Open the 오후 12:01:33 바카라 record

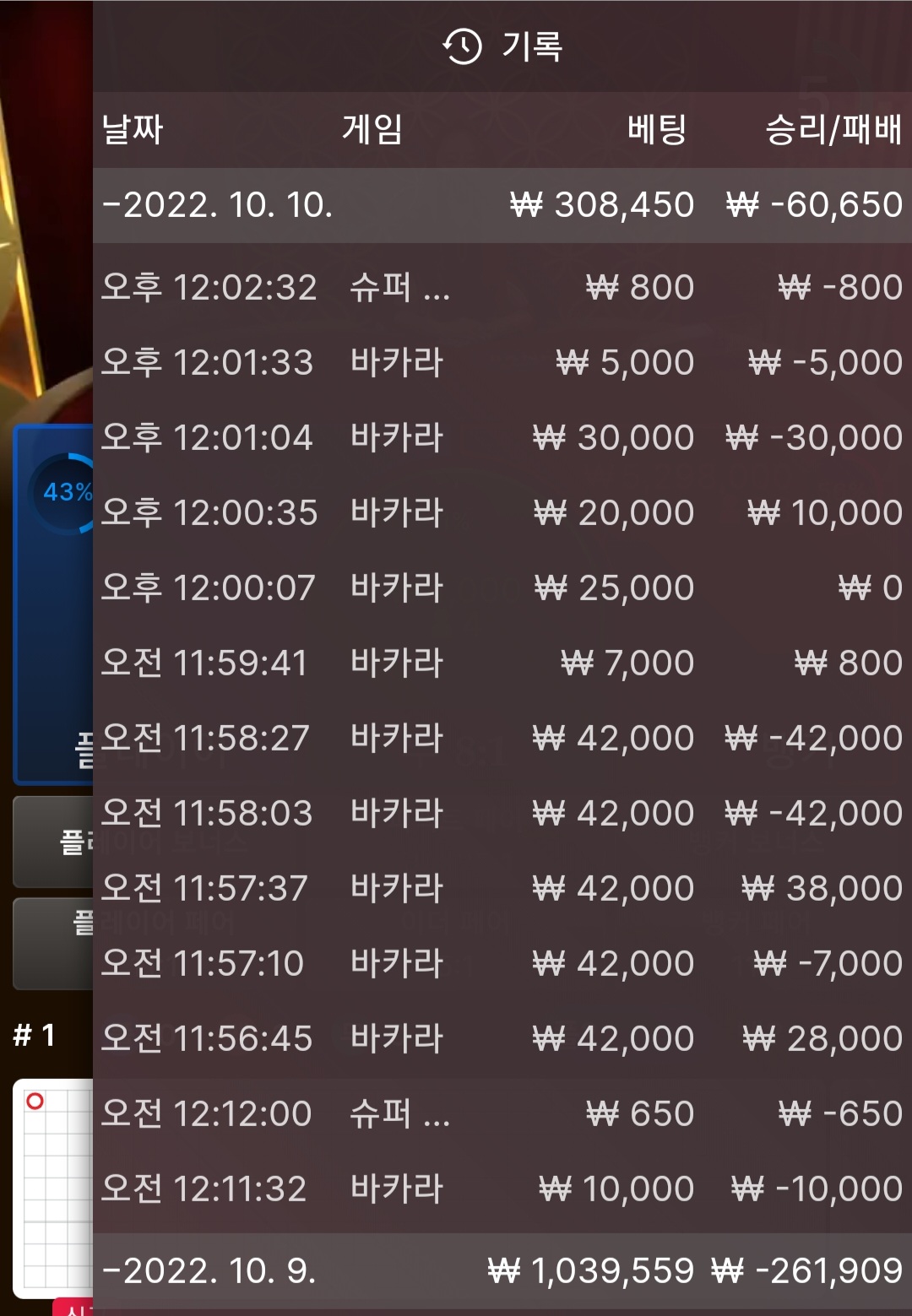[502, 363]
